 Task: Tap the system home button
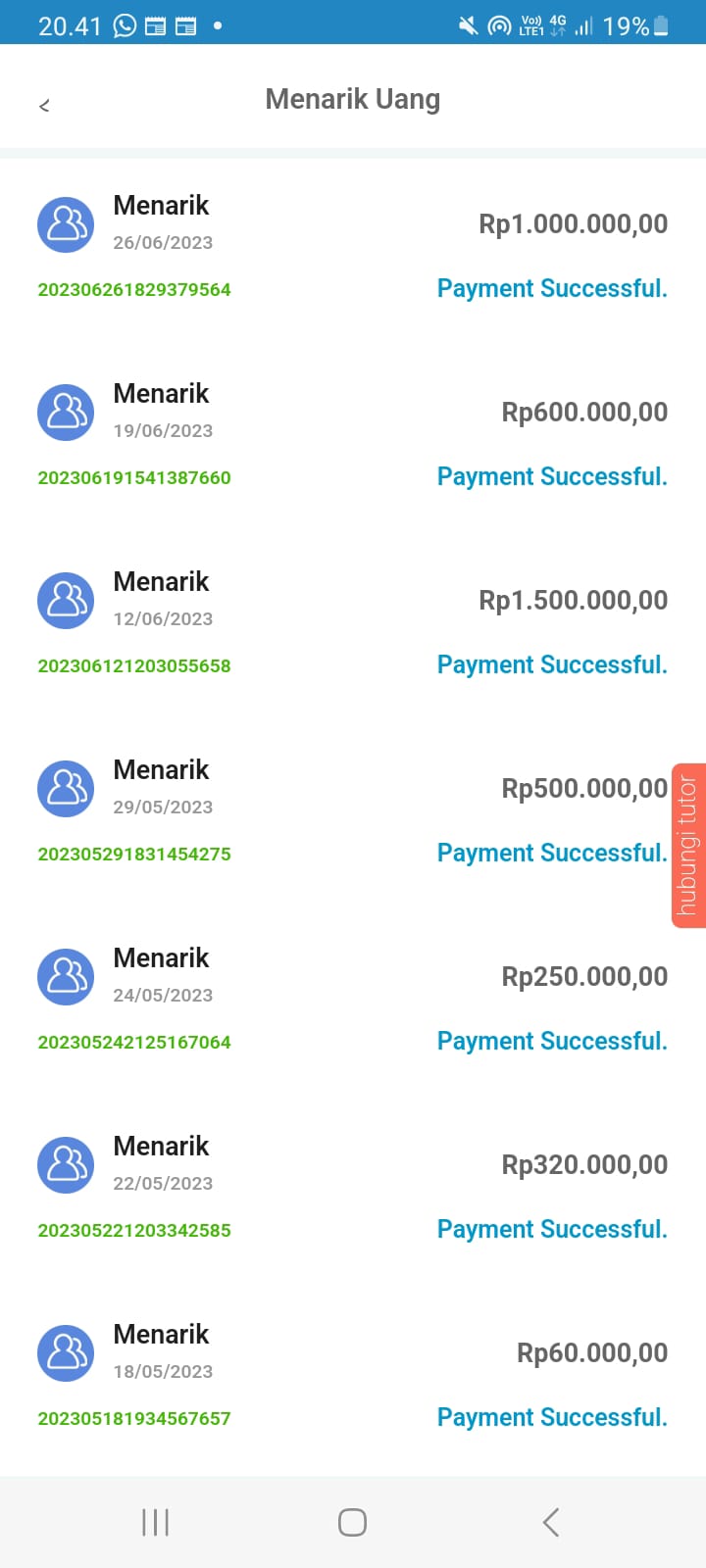click(x=352, y=1522)
